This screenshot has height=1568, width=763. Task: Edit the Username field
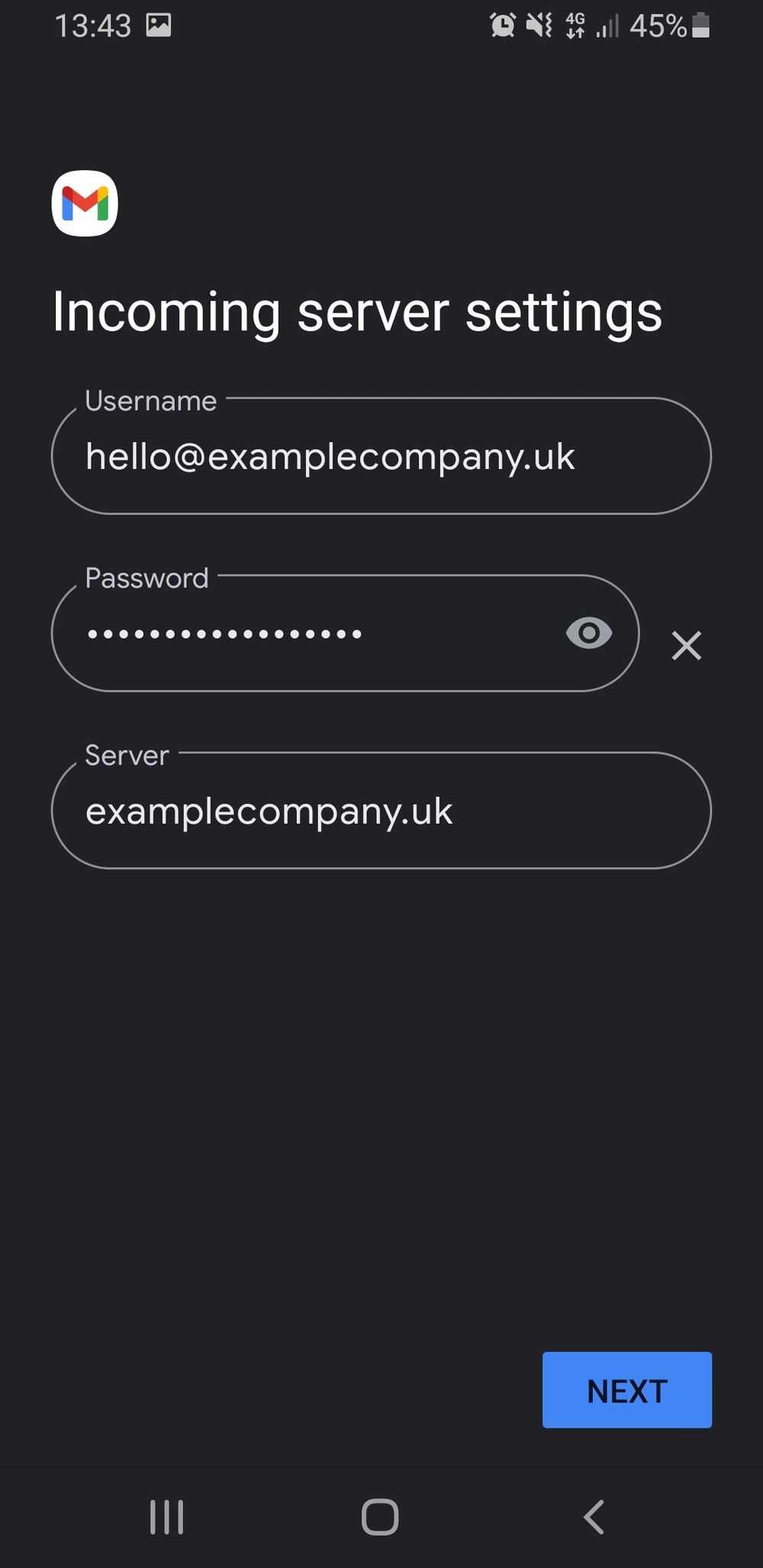click(381, 456)
